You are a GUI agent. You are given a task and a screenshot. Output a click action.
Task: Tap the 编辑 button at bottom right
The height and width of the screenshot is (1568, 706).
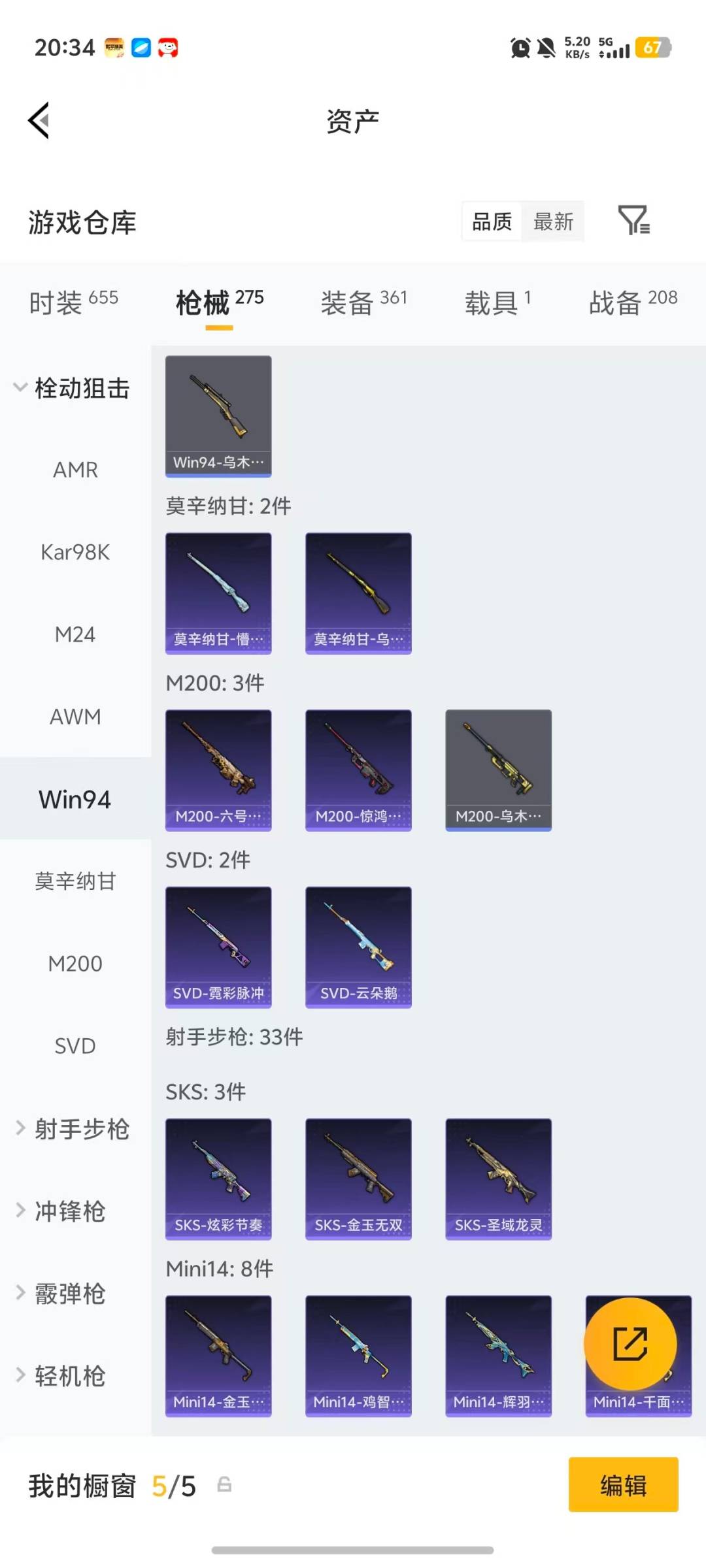pyautogui.click(x=623, y=1485)
